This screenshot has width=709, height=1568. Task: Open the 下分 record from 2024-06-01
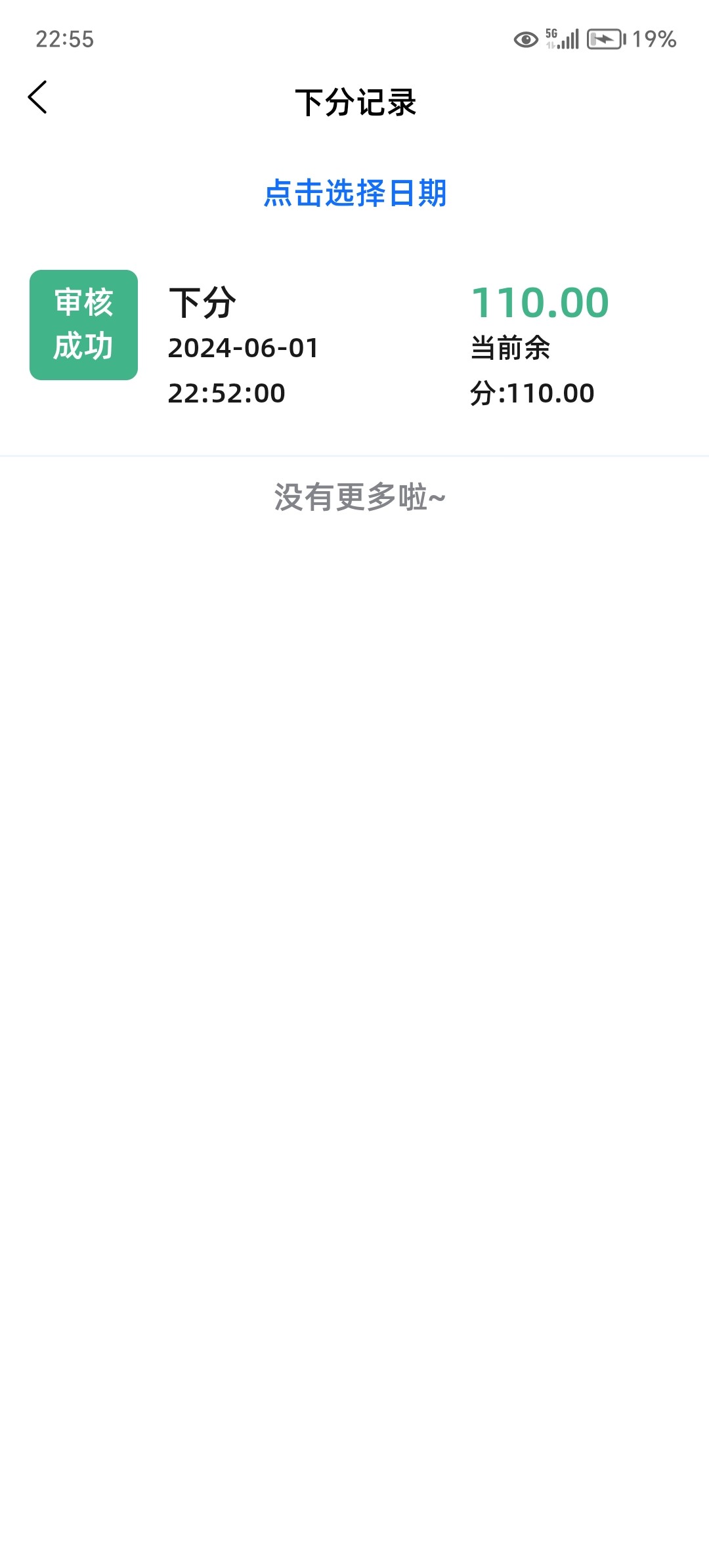pos(354,347)
